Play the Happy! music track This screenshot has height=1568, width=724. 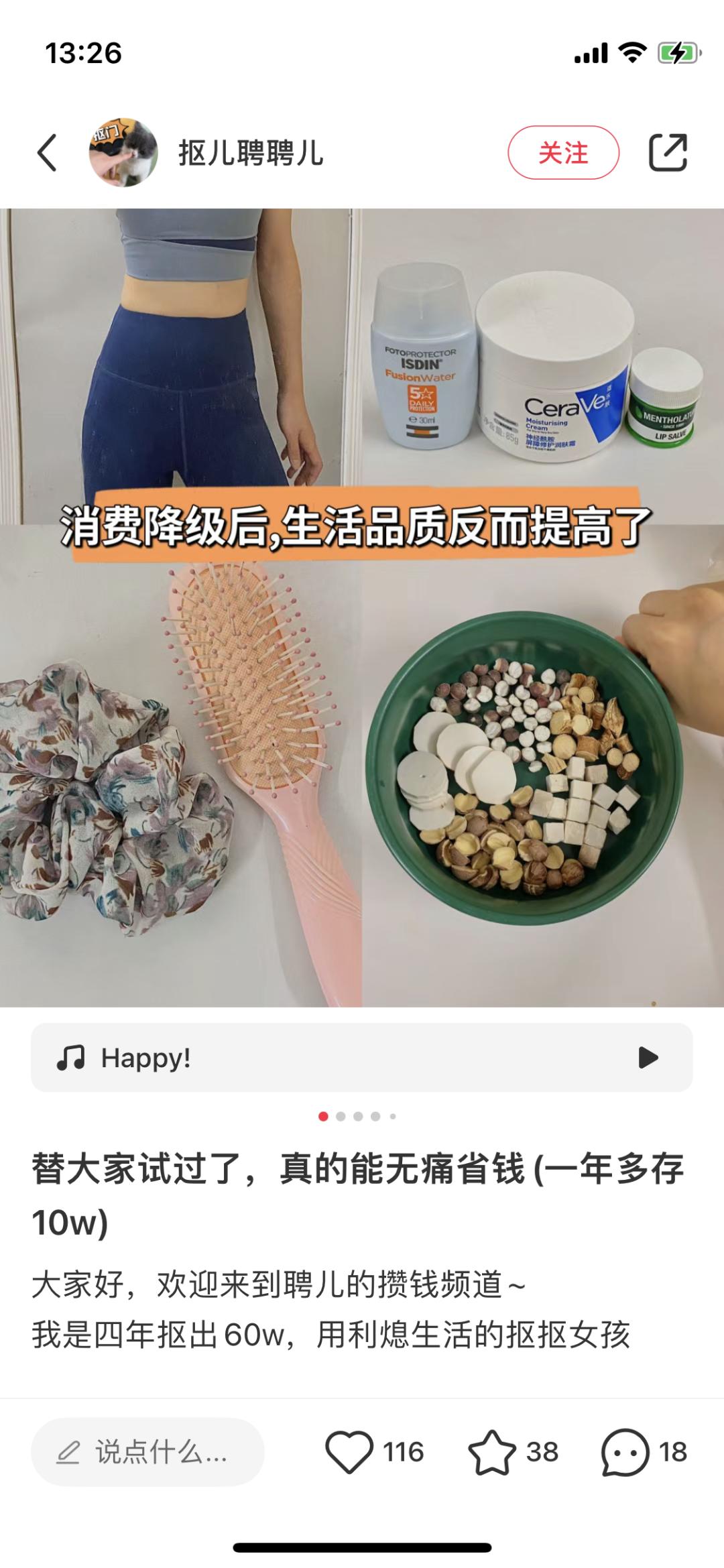point(648,1058)
